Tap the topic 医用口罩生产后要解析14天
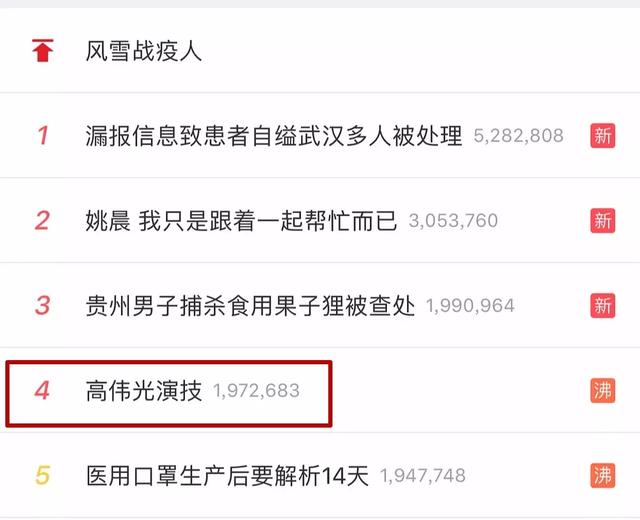The width and height of the screenshot is (640, 520). (227, 476)
